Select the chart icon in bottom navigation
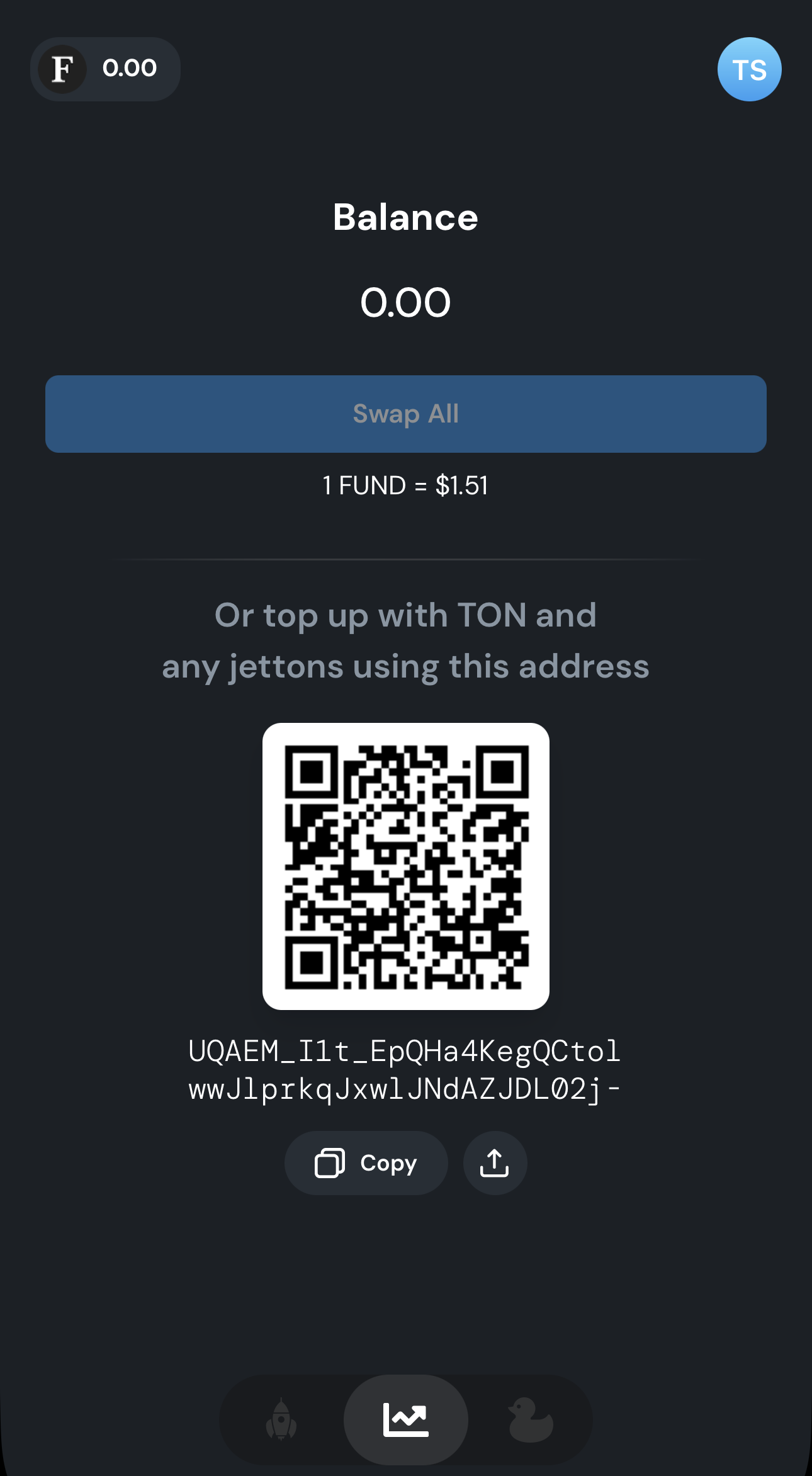Image resolution: width=812 pixels, height=1476 pixels. [406, 1417]
